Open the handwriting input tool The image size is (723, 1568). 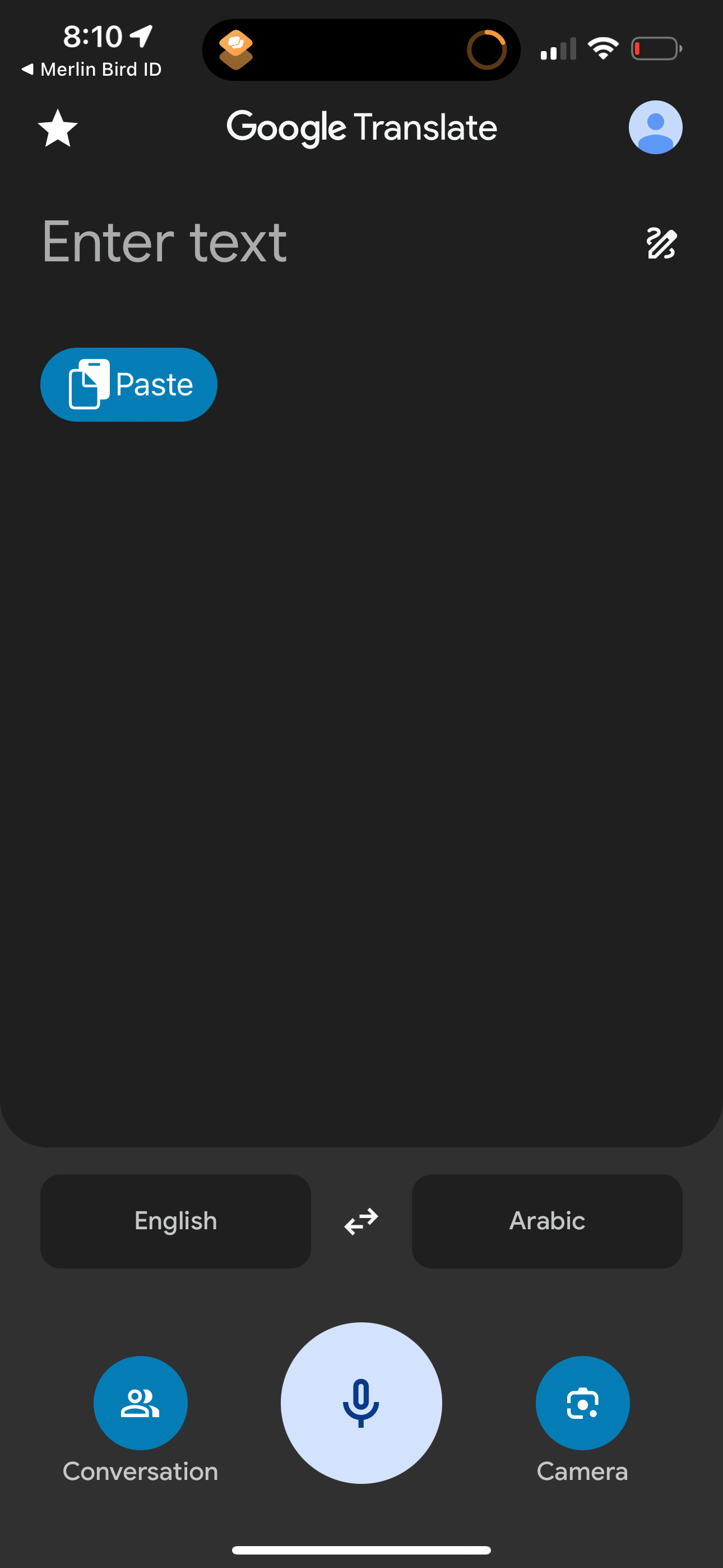click(x=662, y=243)
